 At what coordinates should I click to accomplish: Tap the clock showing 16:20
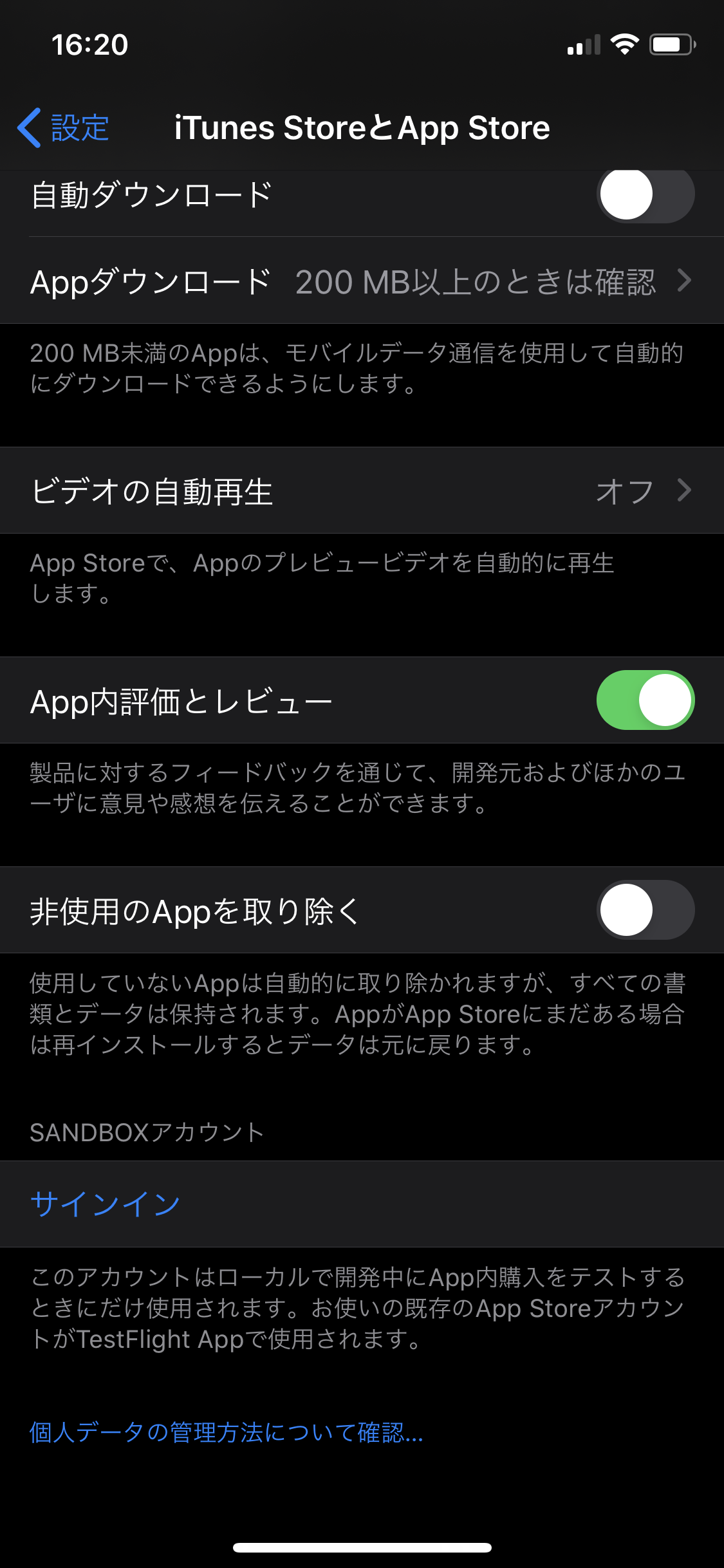[90, 43]
